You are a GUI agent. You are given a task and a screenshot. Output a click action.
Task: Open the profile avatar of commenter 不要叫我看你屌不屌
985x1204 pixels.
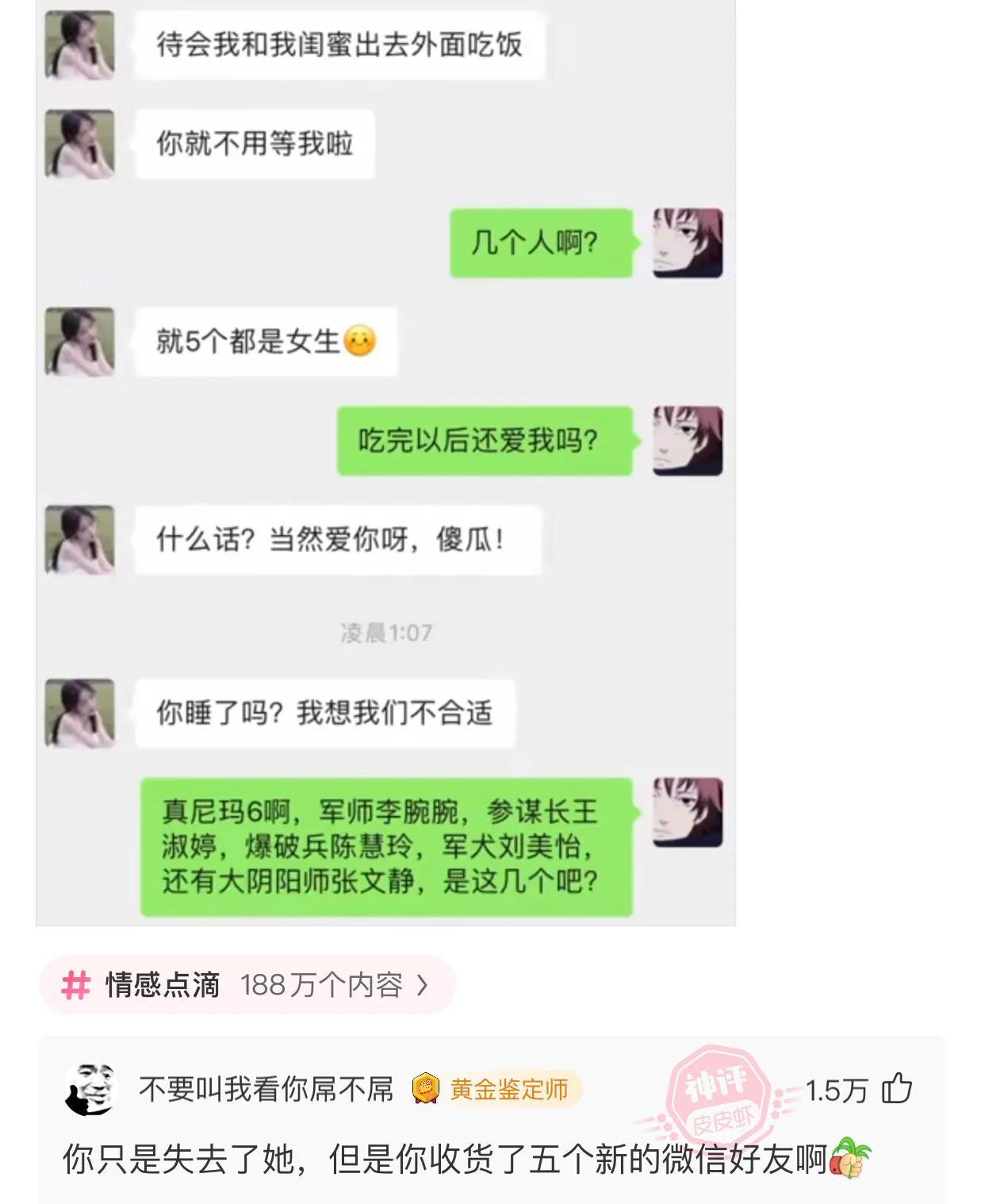90,1089
